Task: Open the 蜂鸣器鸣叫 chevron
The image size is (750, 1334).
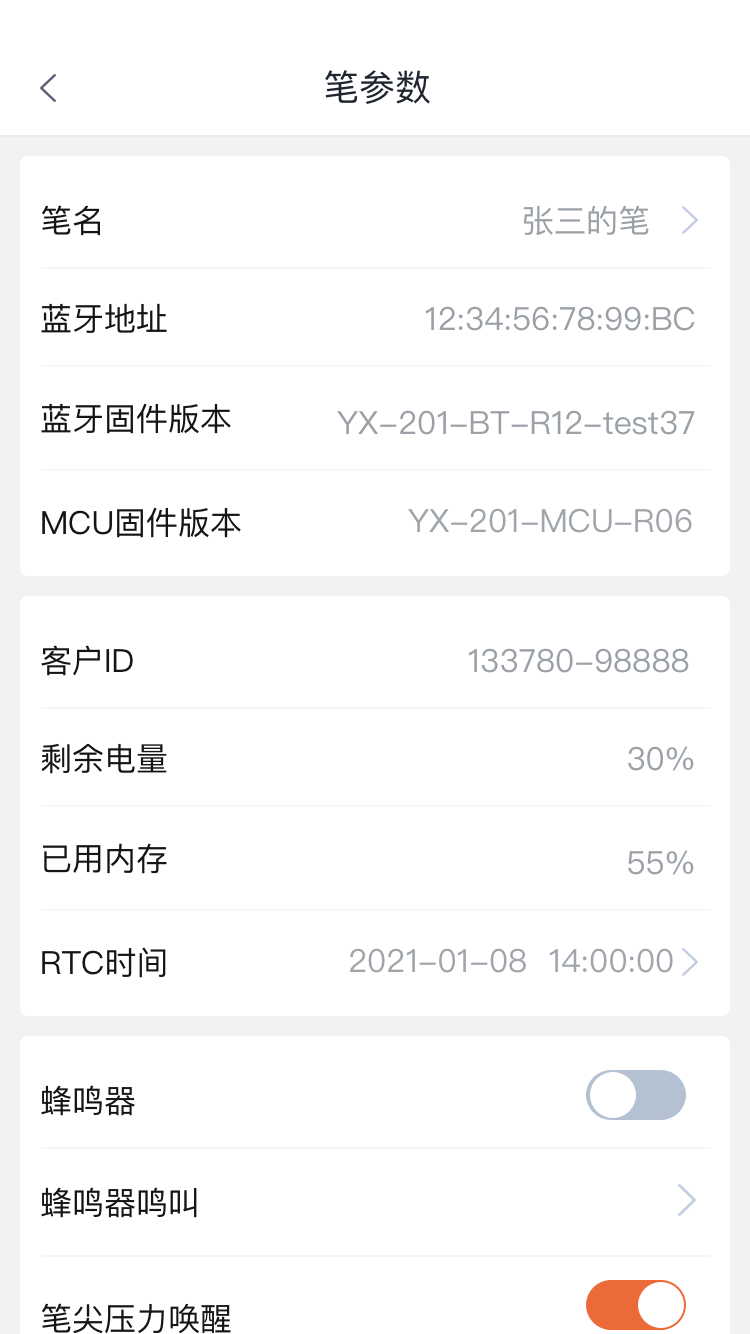Action: 685,1199
